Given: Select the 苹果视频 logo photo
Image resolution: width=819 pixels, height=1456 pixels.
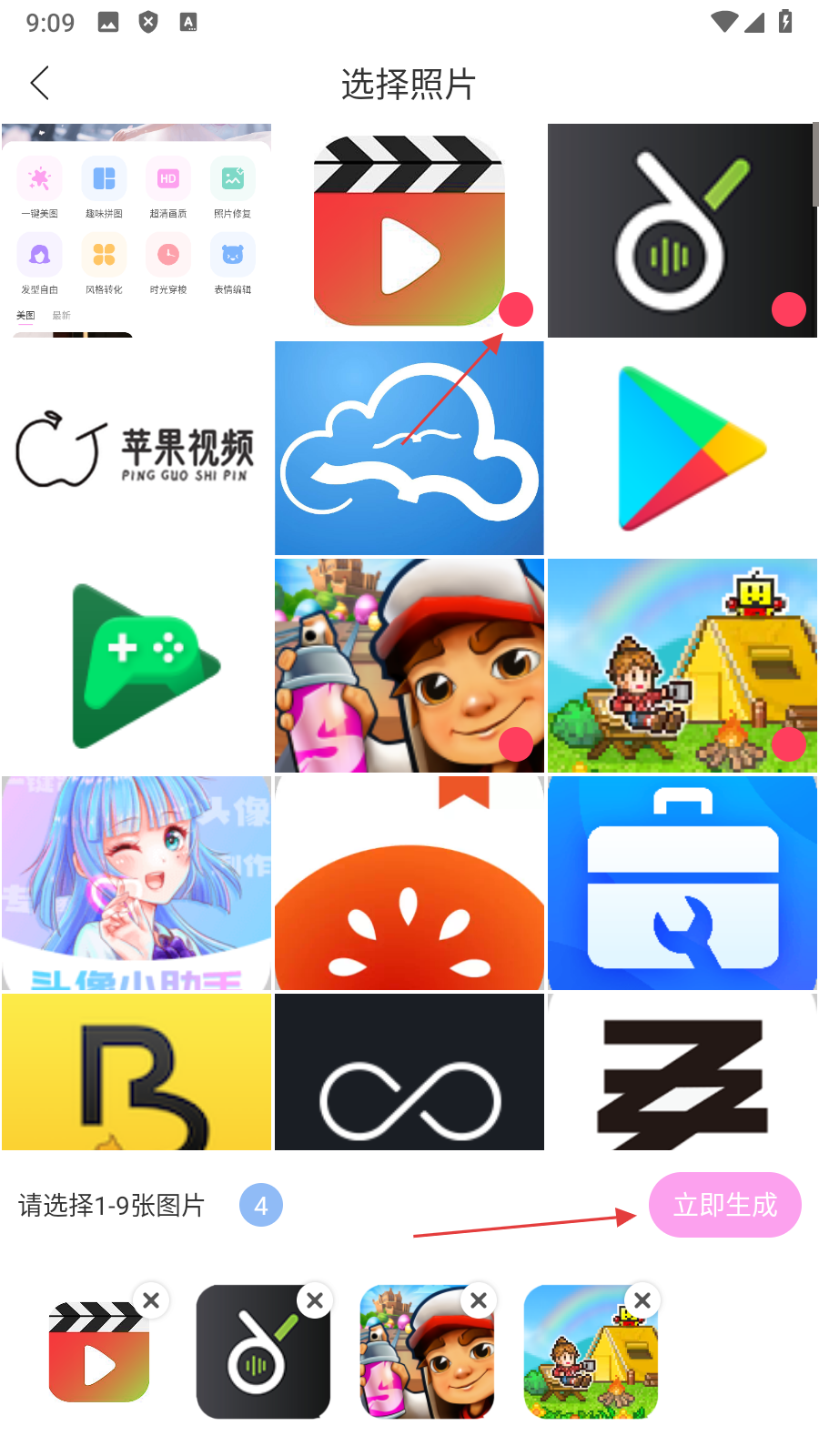Looking at the screenshot, I should click(136, 448).
